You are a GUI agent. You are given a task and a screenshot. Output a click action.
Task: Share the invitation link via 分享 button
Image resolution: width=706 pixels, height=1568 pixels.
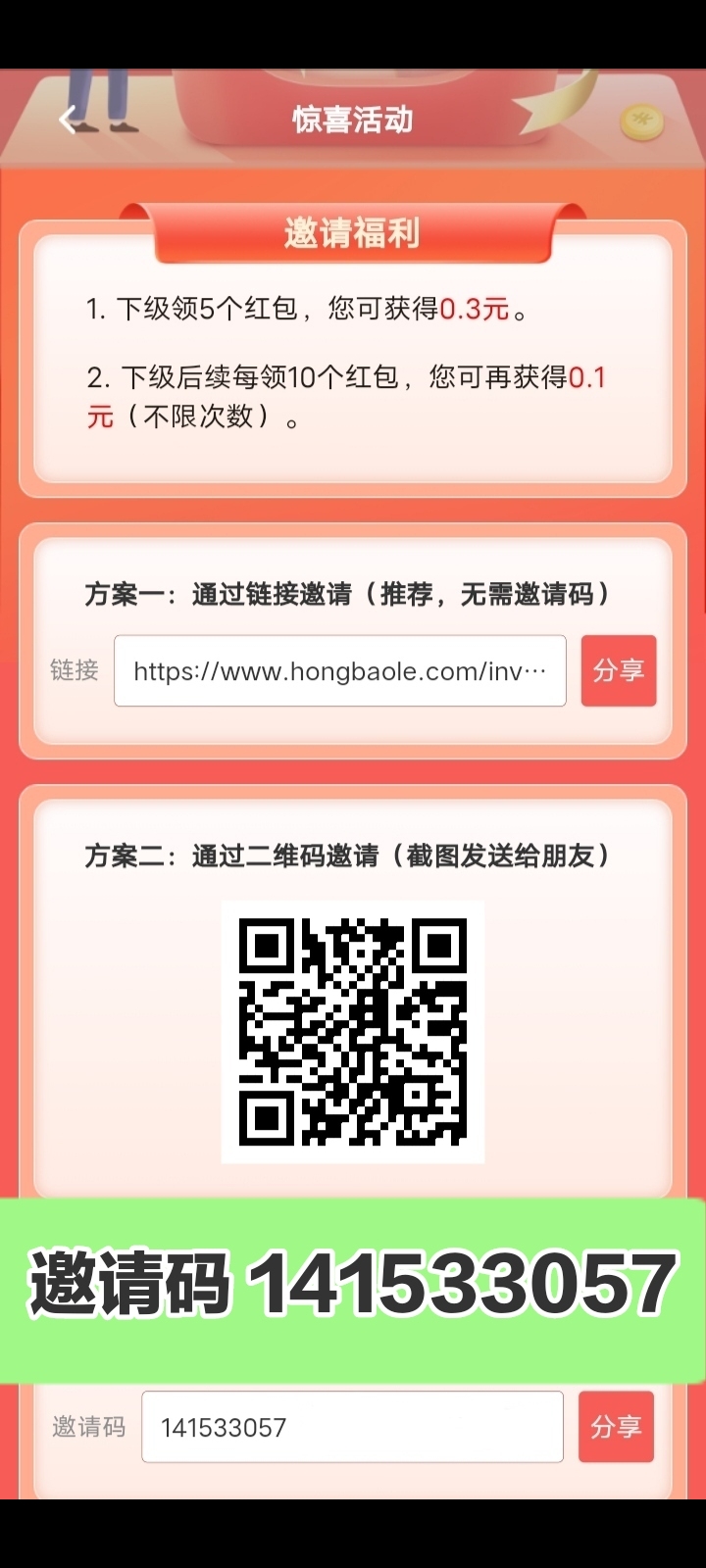pyautogui.click(x=619, y=670)
